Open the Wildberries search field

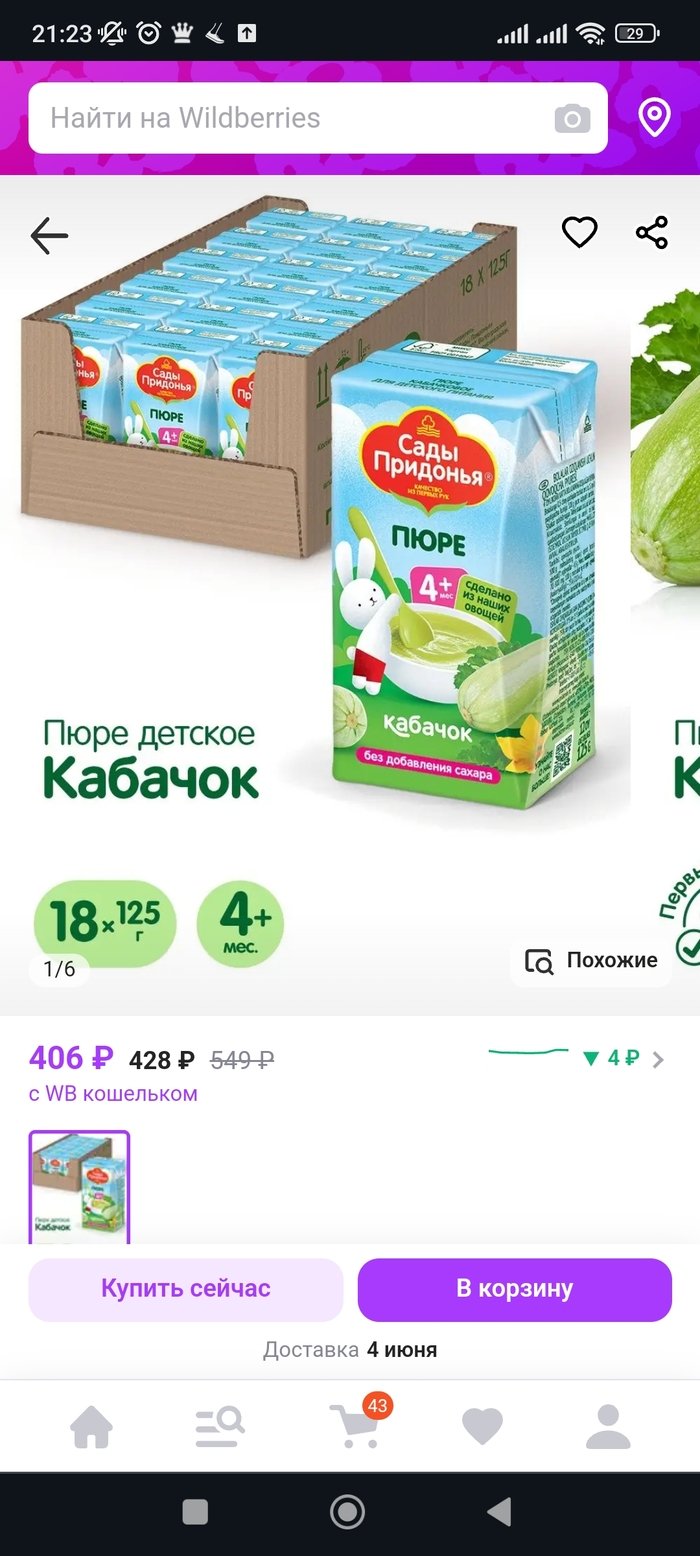point(290,118)
